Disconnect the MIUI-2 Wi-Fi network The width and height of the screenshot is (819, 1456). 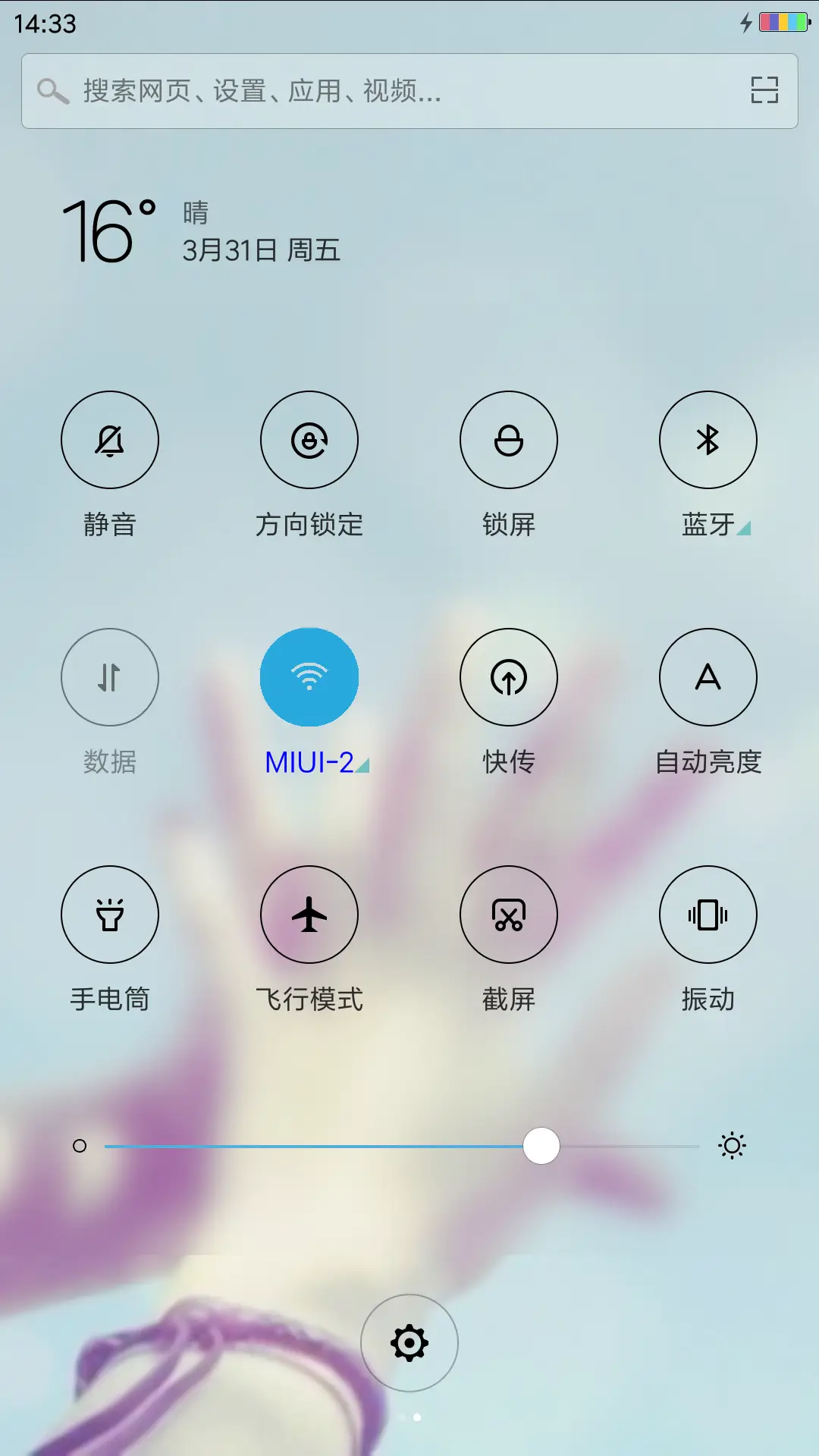(x=309, y=677)
